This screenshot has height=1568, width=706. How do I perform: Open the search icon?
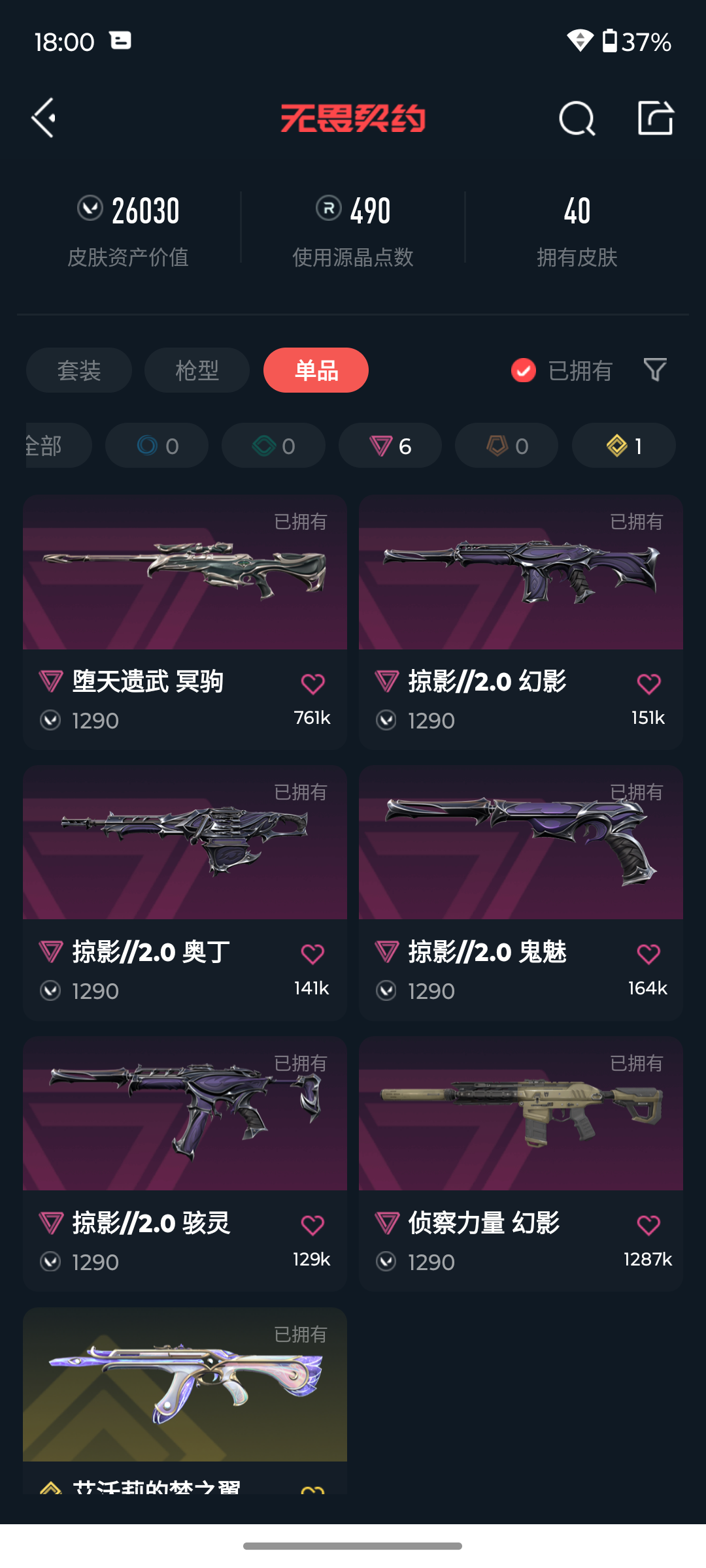[x=577, y=118]
